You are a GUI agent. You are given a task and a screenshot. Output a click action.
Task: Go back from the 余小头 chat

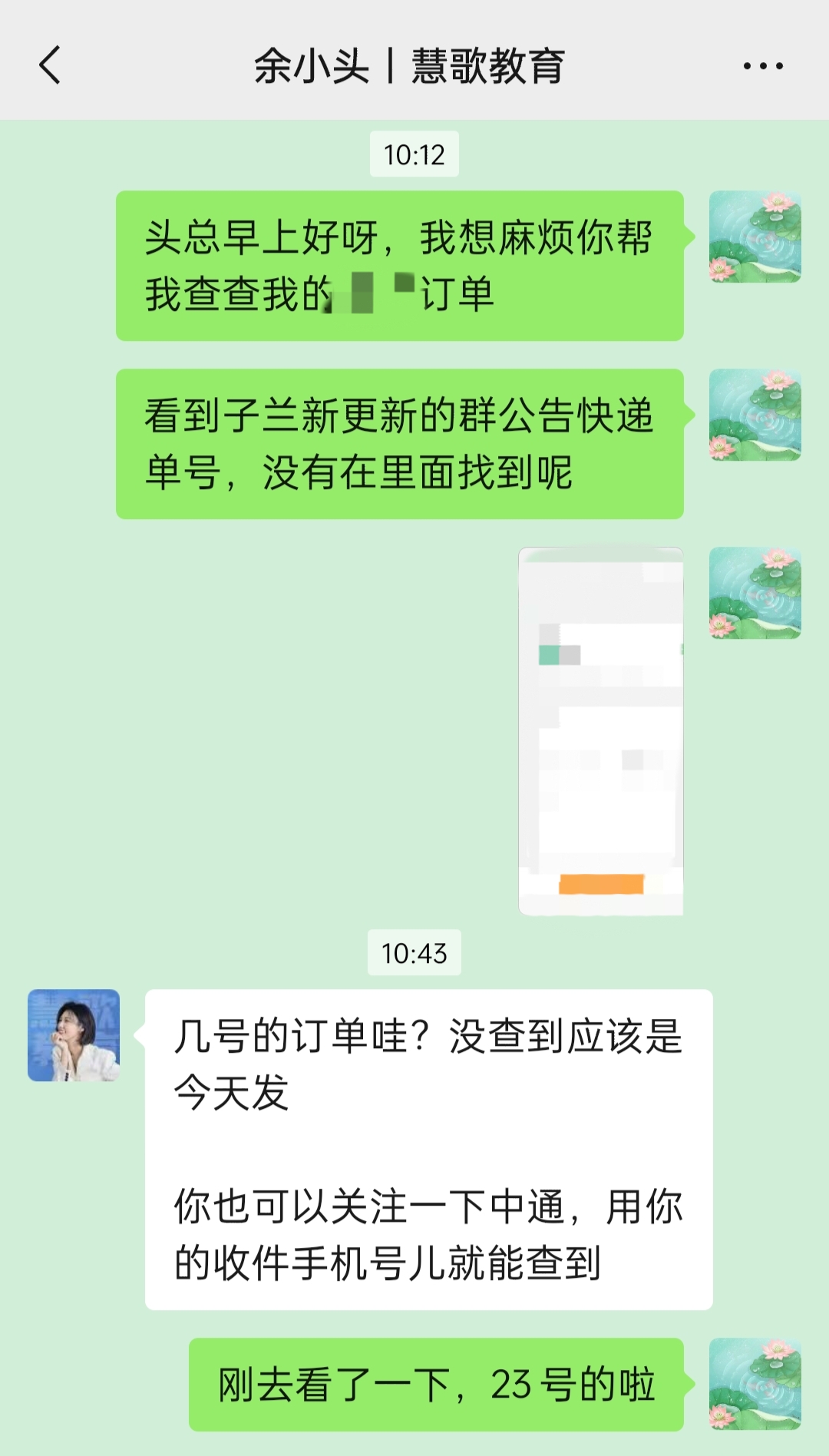50,65
